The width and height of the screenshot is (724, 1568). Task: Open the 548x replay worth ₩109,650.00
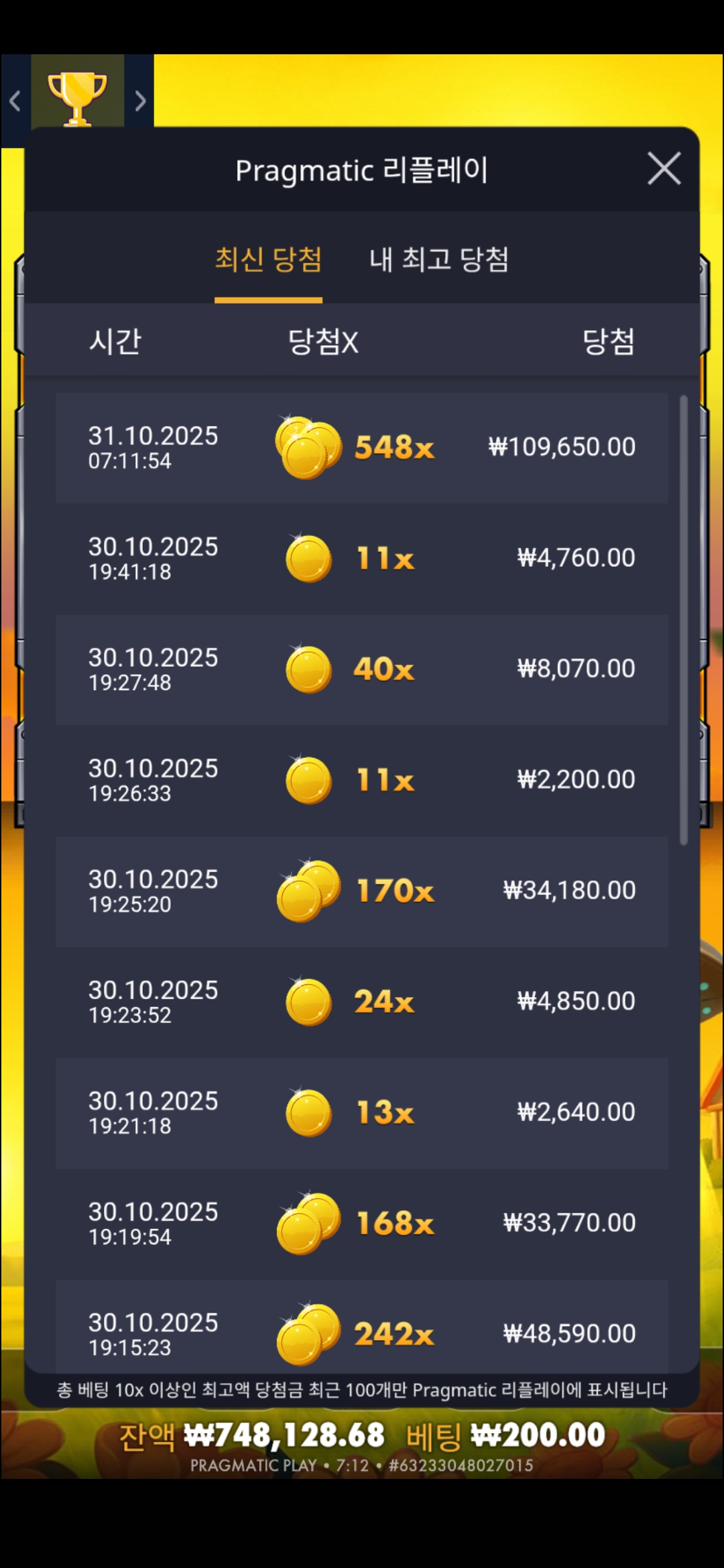[362, 448]
